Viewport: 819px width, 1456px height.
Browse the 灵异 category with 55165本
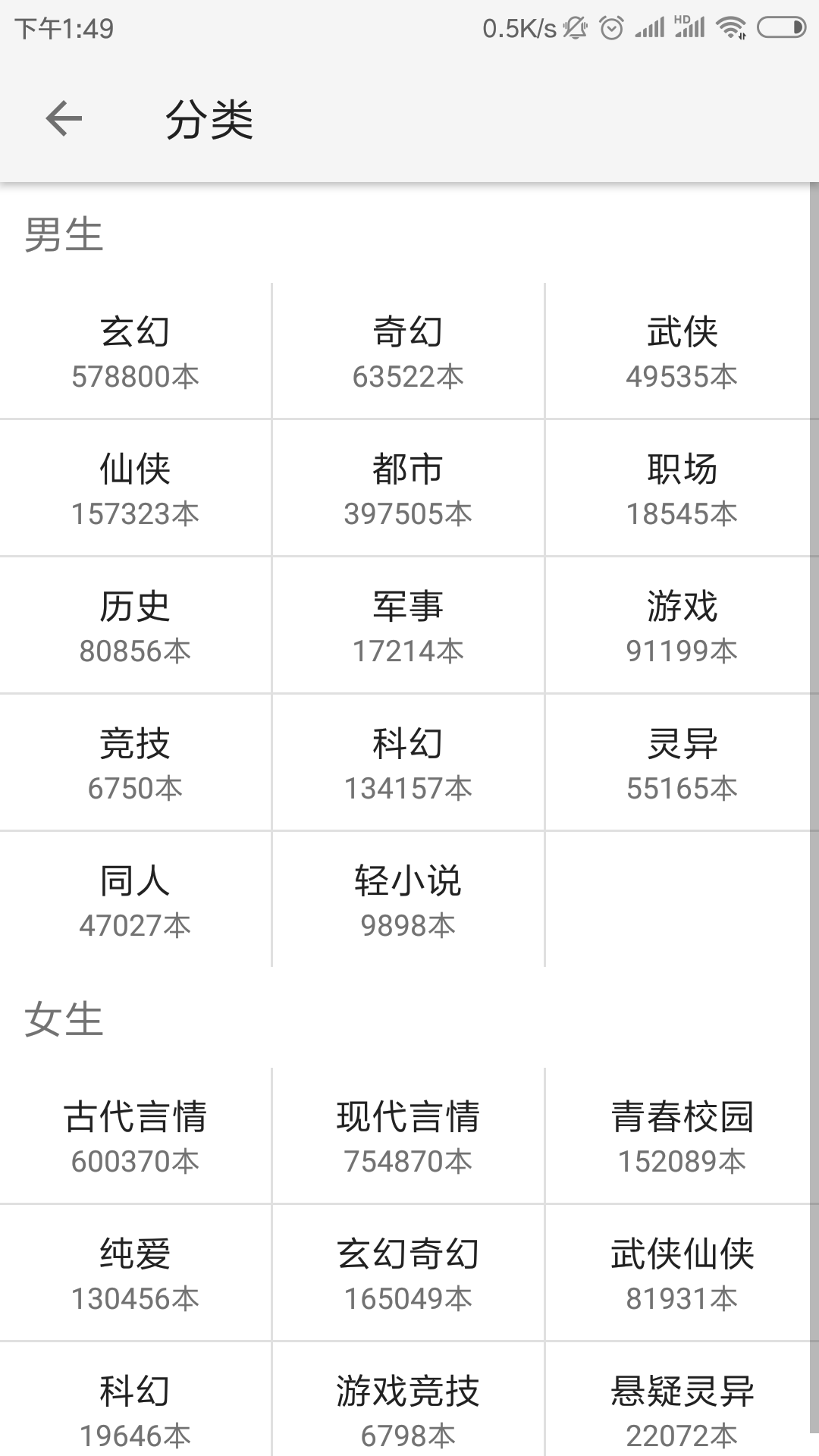pos(681,763)
